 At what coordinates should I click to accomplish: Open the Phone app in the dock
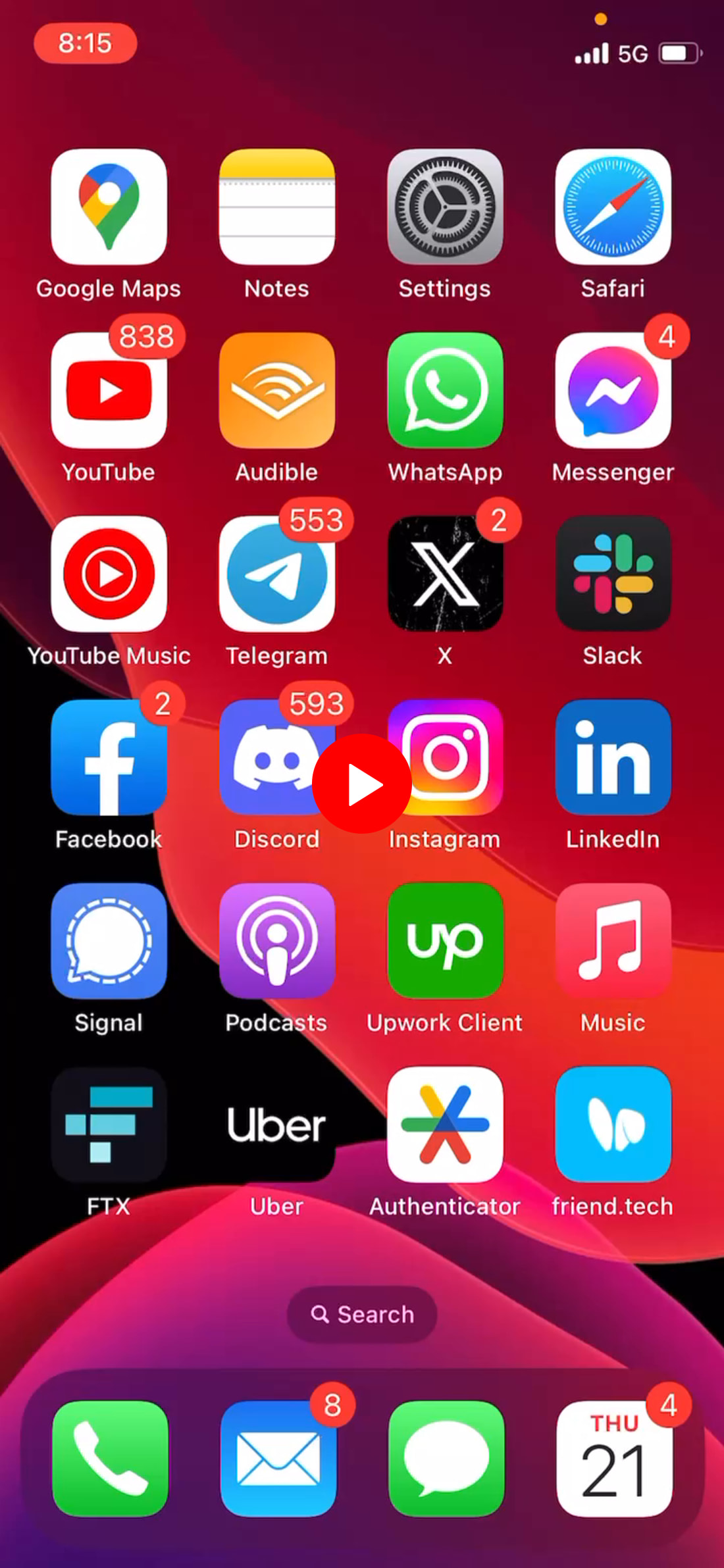[x=110, y=1458]
